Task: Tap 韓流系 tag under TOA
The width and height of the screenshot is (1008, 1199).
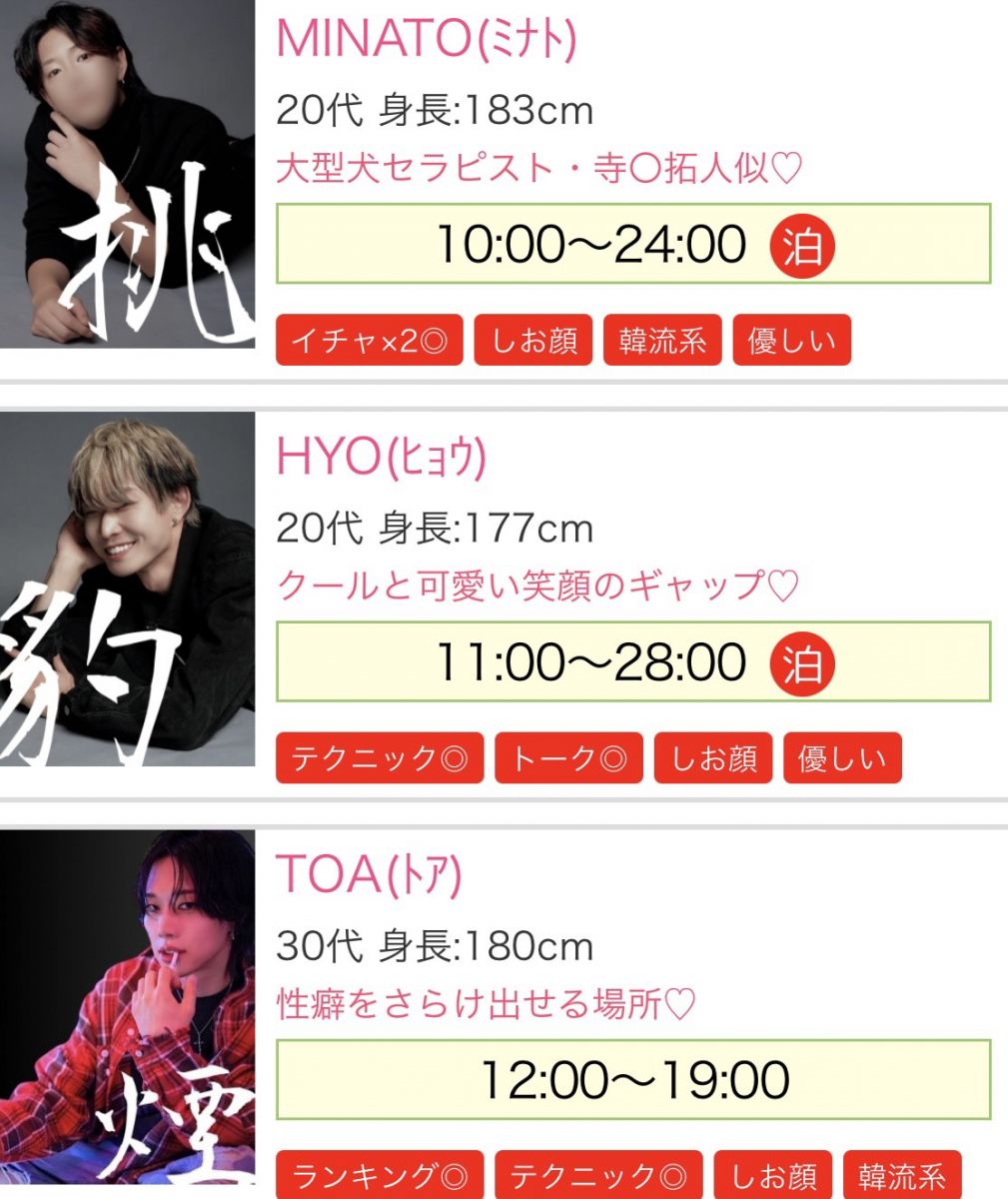Action: click(x=901, y=1176)
